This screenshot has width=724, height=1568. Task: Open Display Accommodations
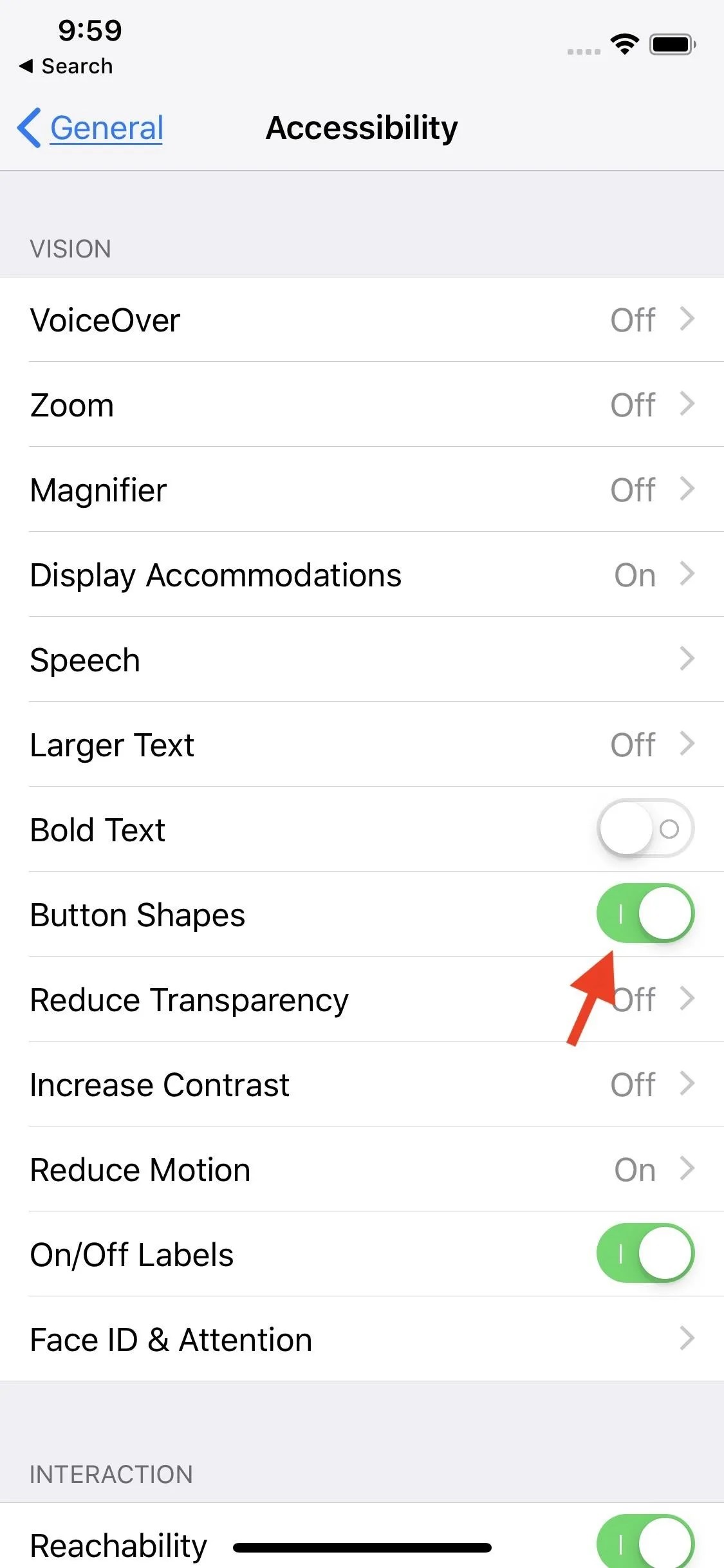point(362,575)
